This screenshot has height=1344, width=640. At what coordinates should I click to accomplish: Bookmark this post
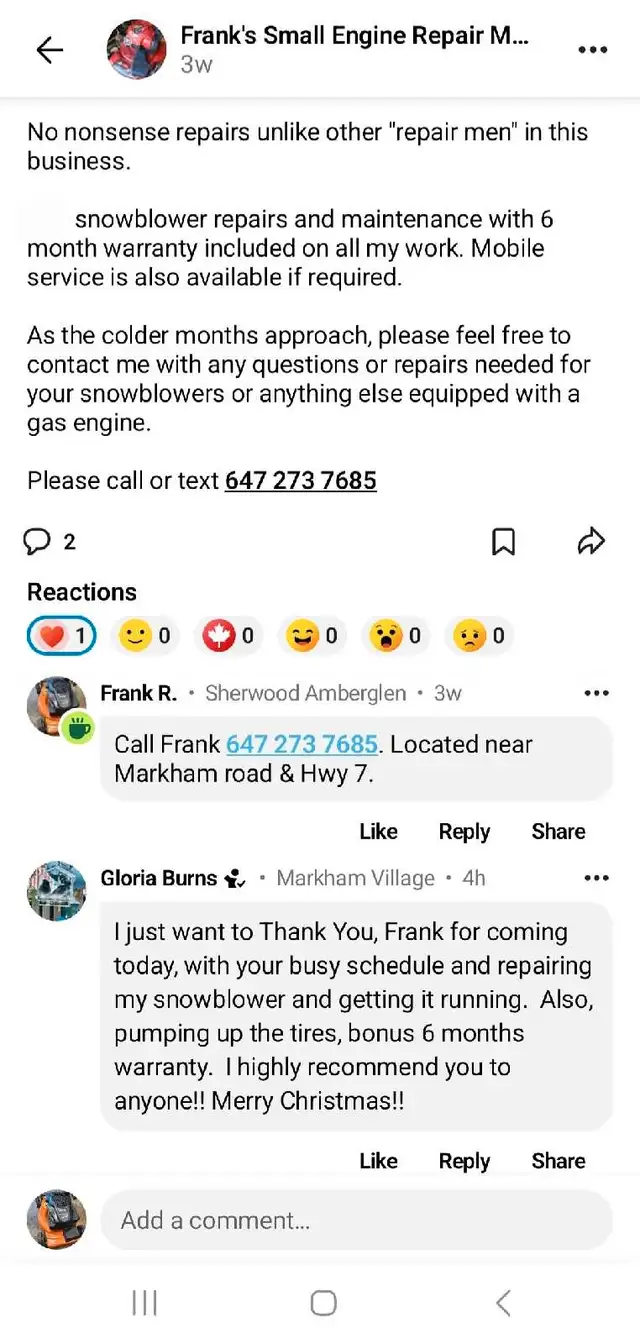pos(504,542)
